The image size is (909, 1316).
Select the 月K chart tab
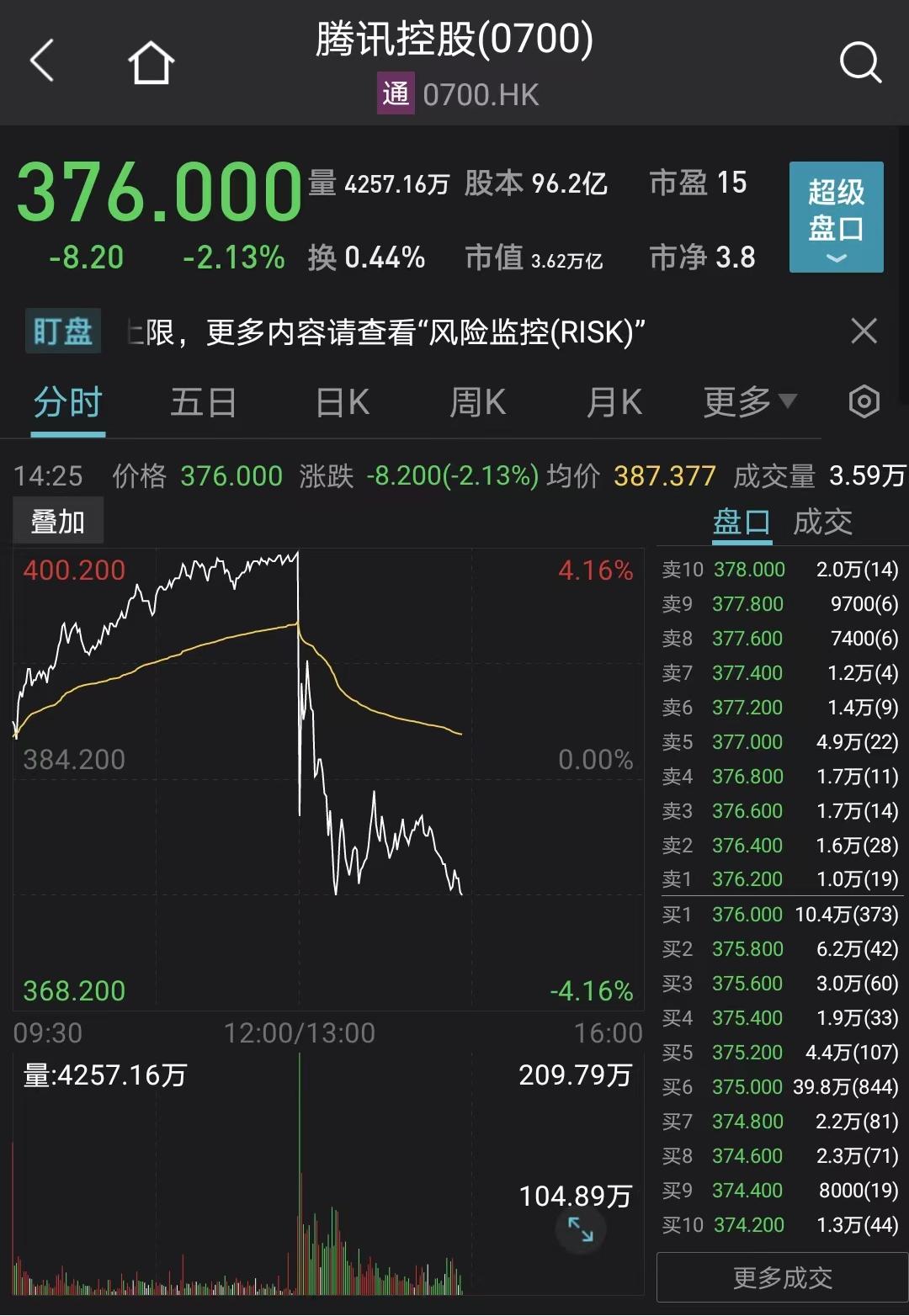614,403
